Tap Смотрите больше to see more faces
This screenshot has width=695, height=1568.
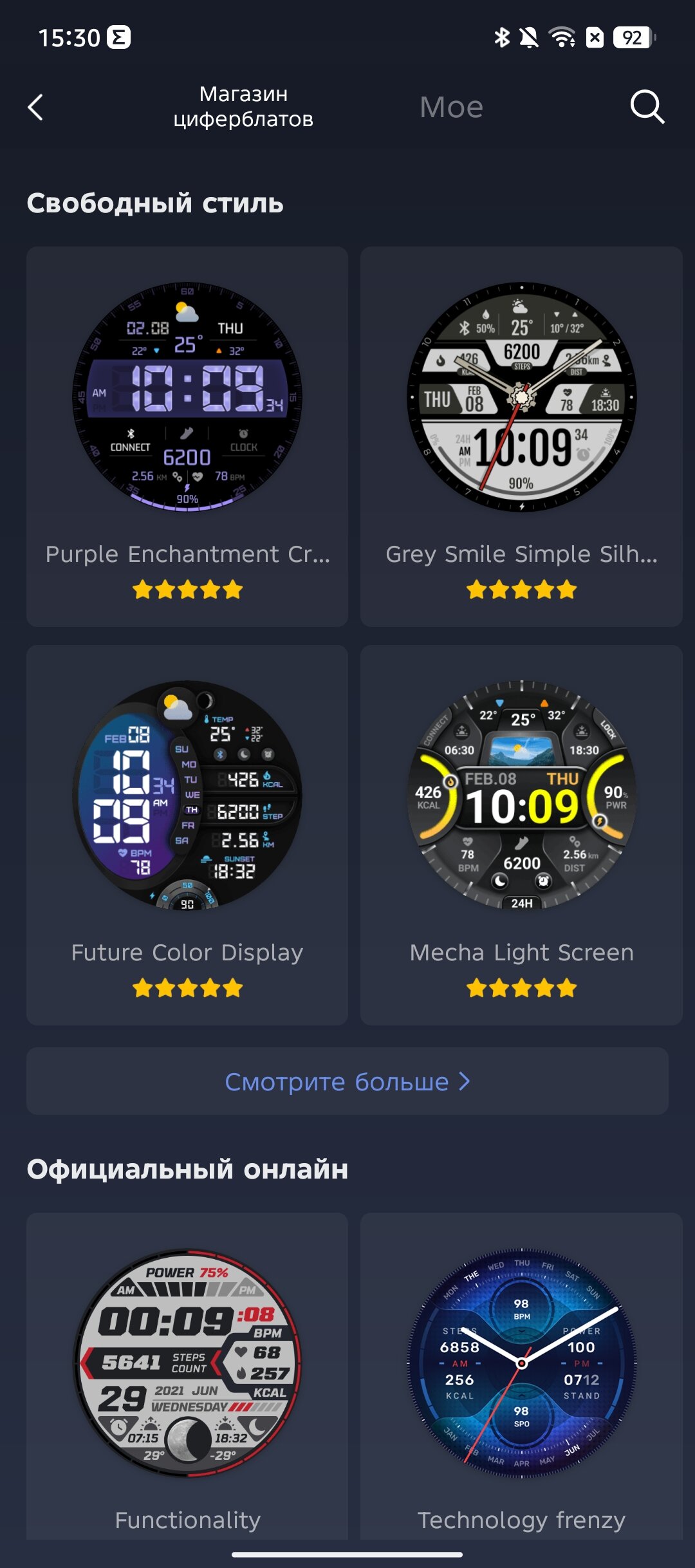click(347, 1081)
